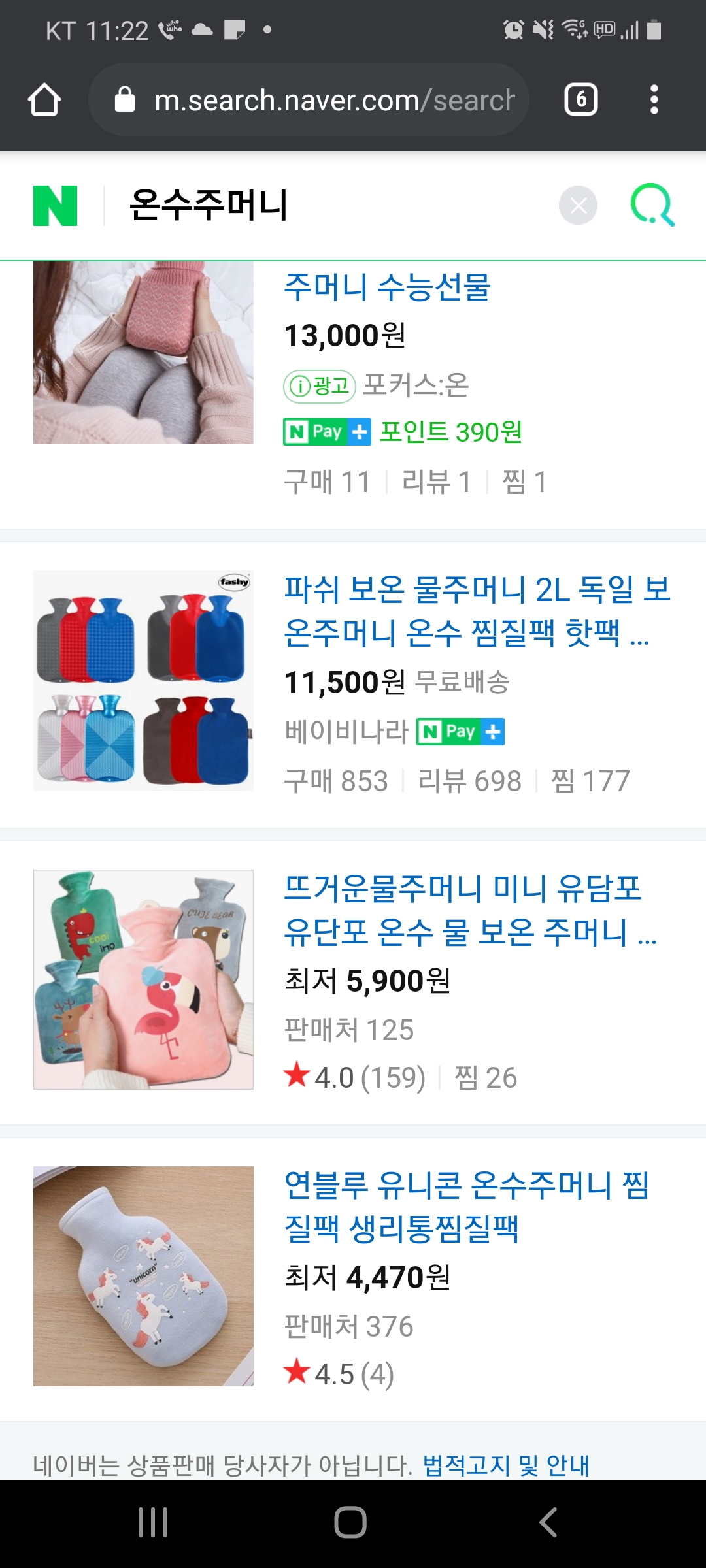
Task: Show ad info via 광고 badge
Action: 320,386
